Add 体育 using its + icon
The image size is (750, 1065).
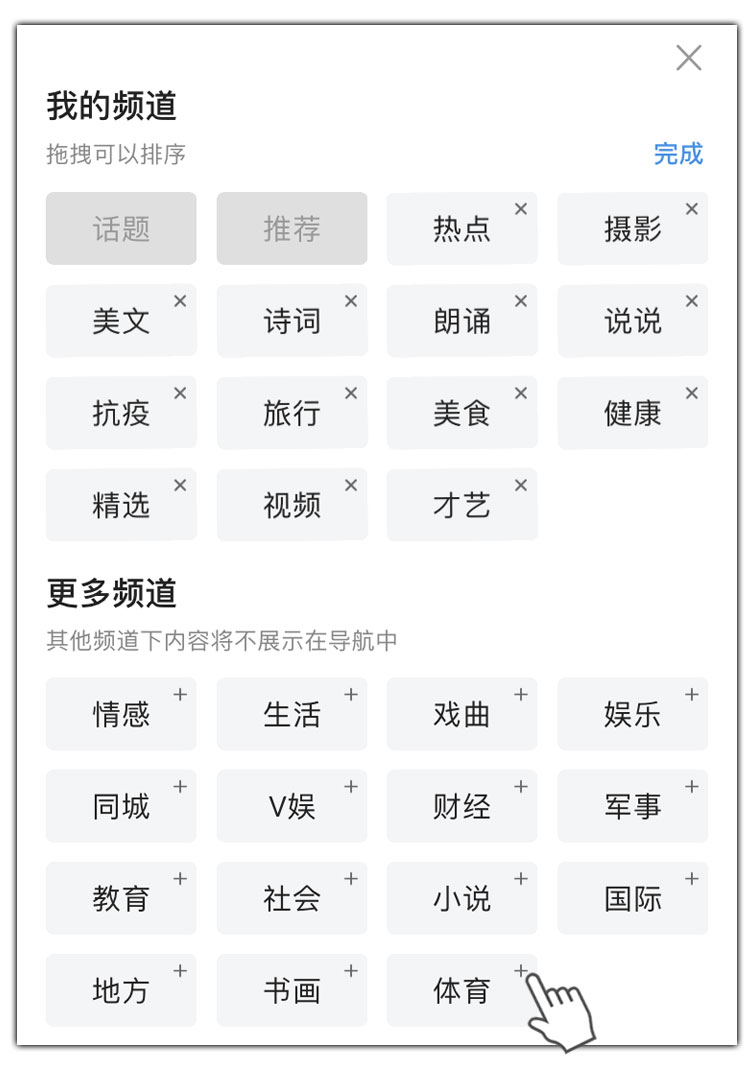pos(521,969)
